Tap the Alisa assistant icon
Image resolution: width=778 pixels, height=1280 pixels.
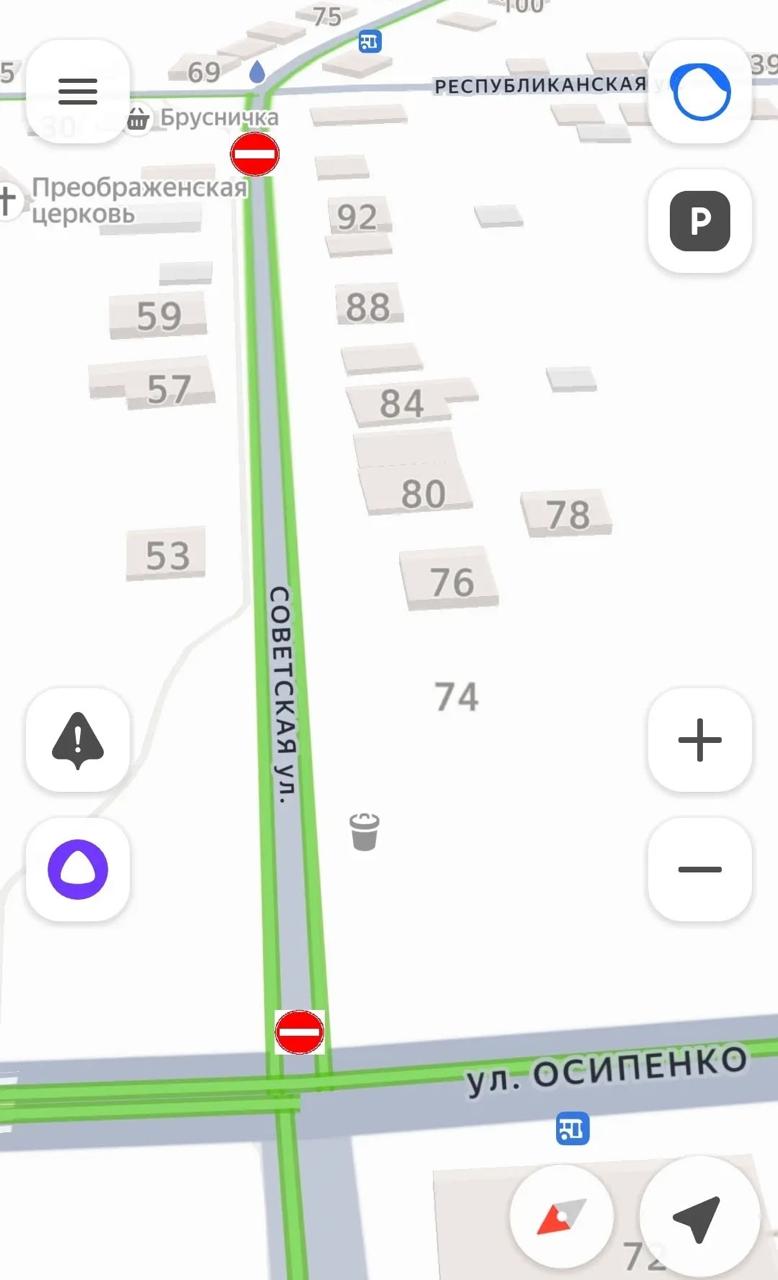78,869
